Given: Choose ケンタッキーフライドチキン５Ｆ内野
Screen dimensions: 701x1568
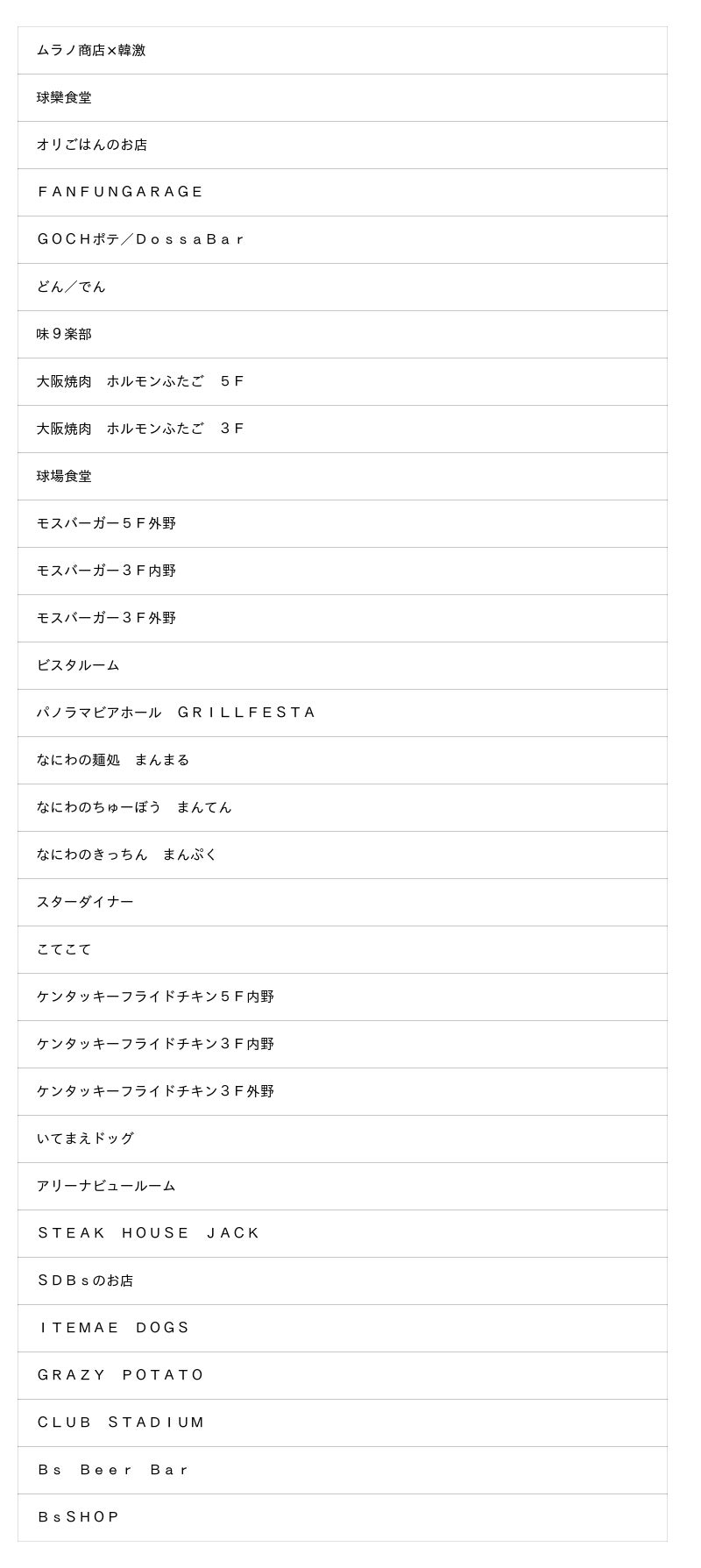Looking at the screenshot, I should pos(342,997).
